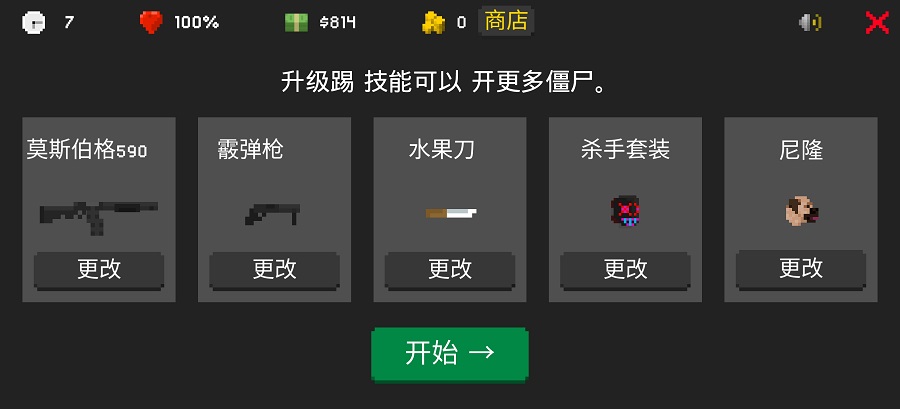This screenshot has height=409, width=900.
Task: Change the 水果刀 melee weapon
Action: pyautogui.click(x=450, y=269)
